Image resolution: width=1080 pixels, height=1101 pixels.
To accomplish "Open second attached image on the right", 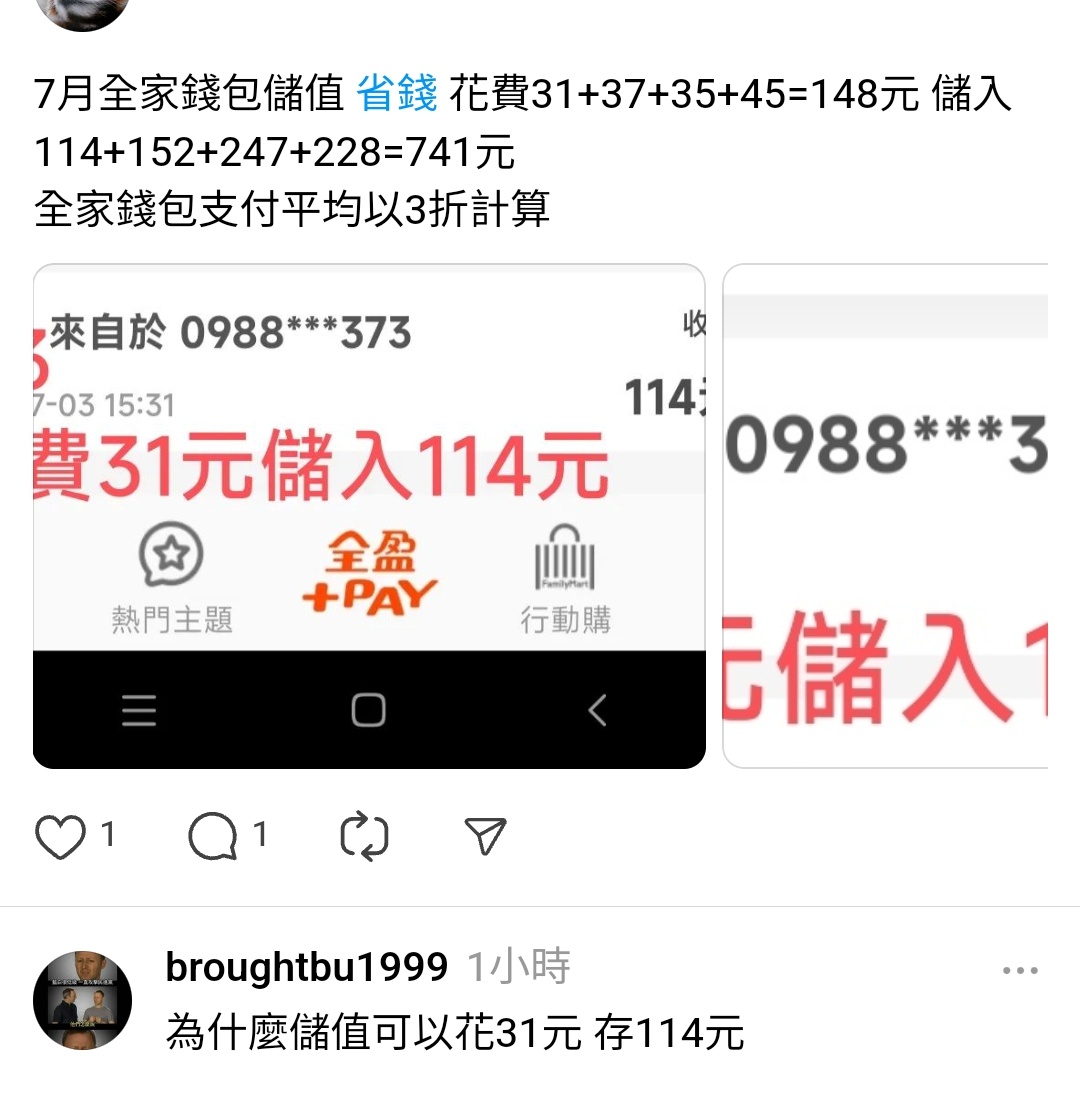I will [885, 516].
